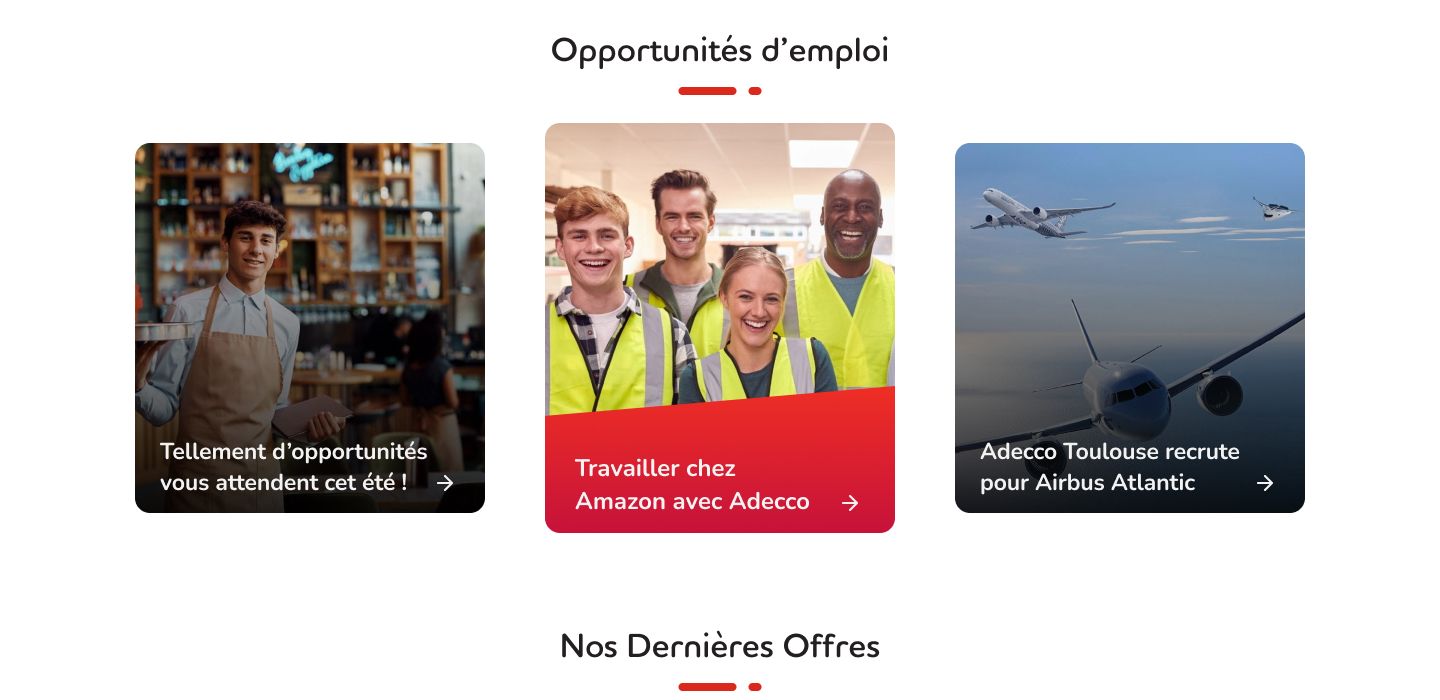Open the summer opportunities card
Image resolution: width=1440 pixels, height=700 pixels.
click(309, 328)
